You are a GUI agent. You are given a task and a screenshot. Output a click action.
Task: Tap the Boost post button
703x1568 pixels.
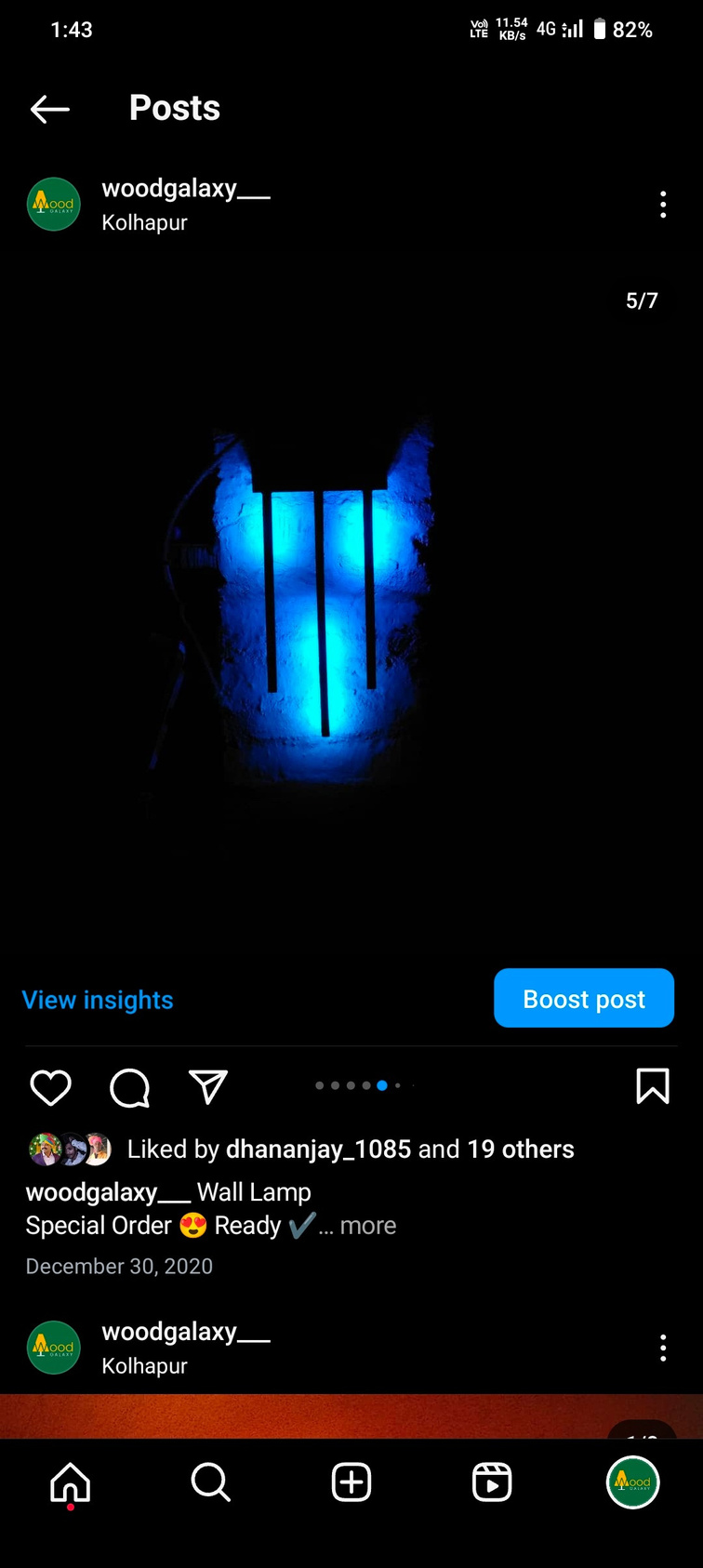(583, 999)
